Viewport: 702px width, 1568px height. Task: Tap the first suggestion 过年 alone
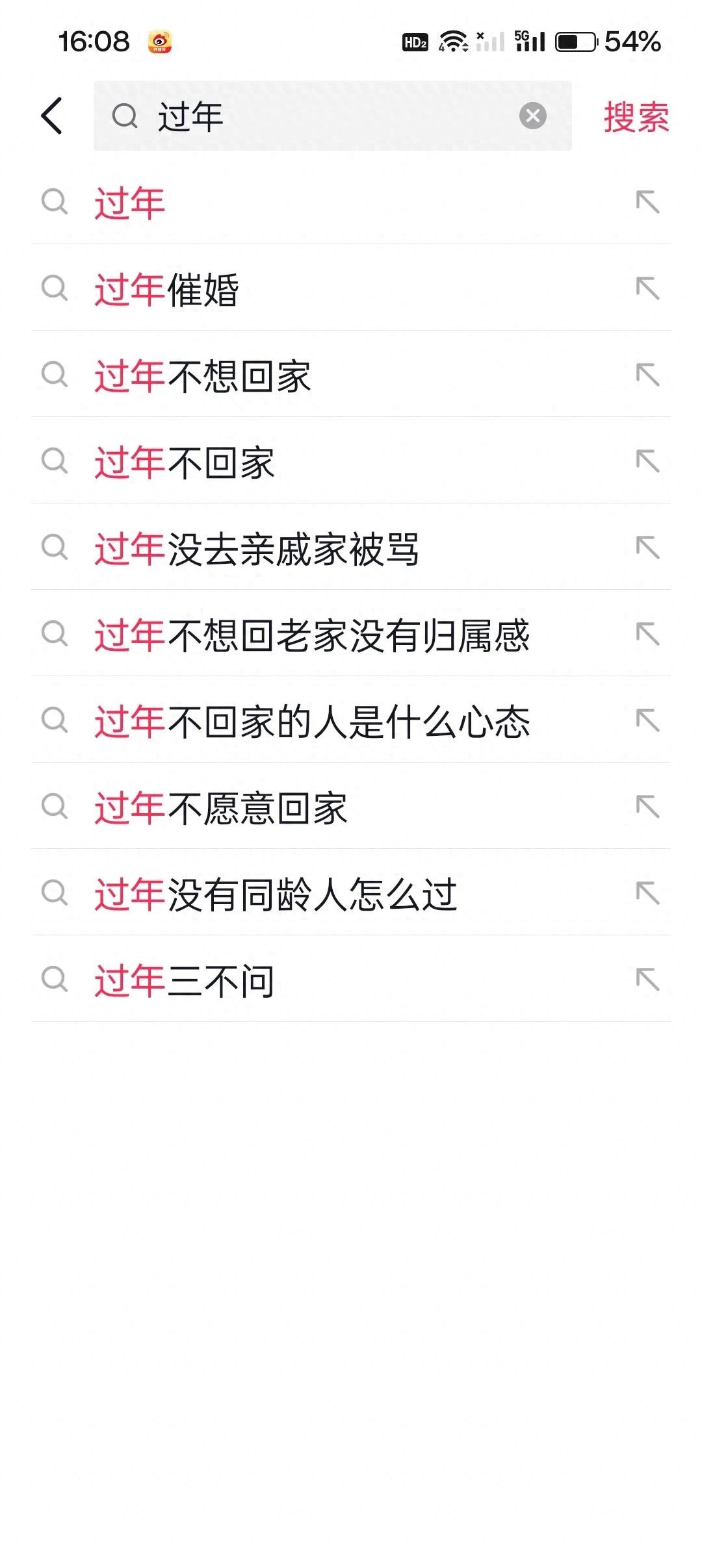click(x=130, y=203)
